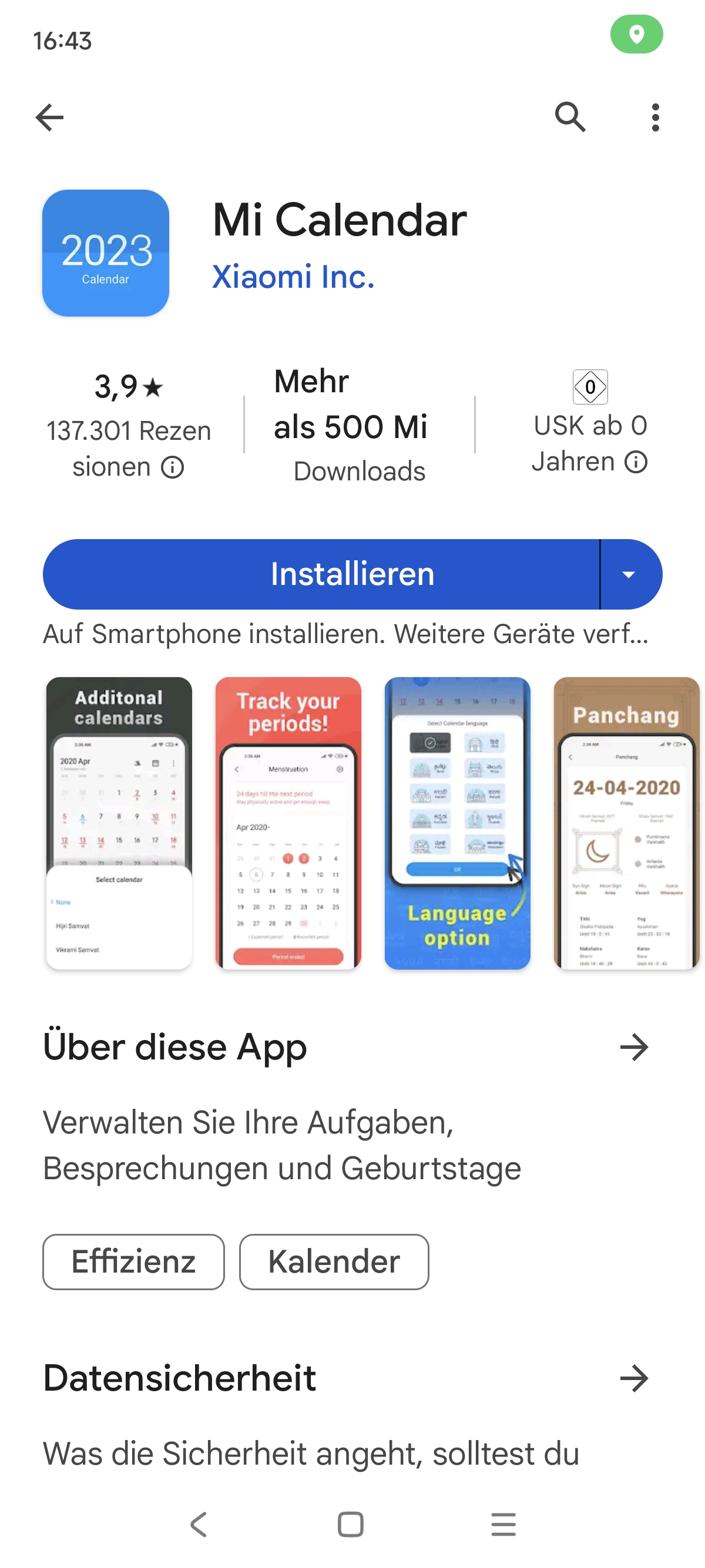Open developer page Xiaomi Inc.
705x1568 pixels.
(293, 277)
